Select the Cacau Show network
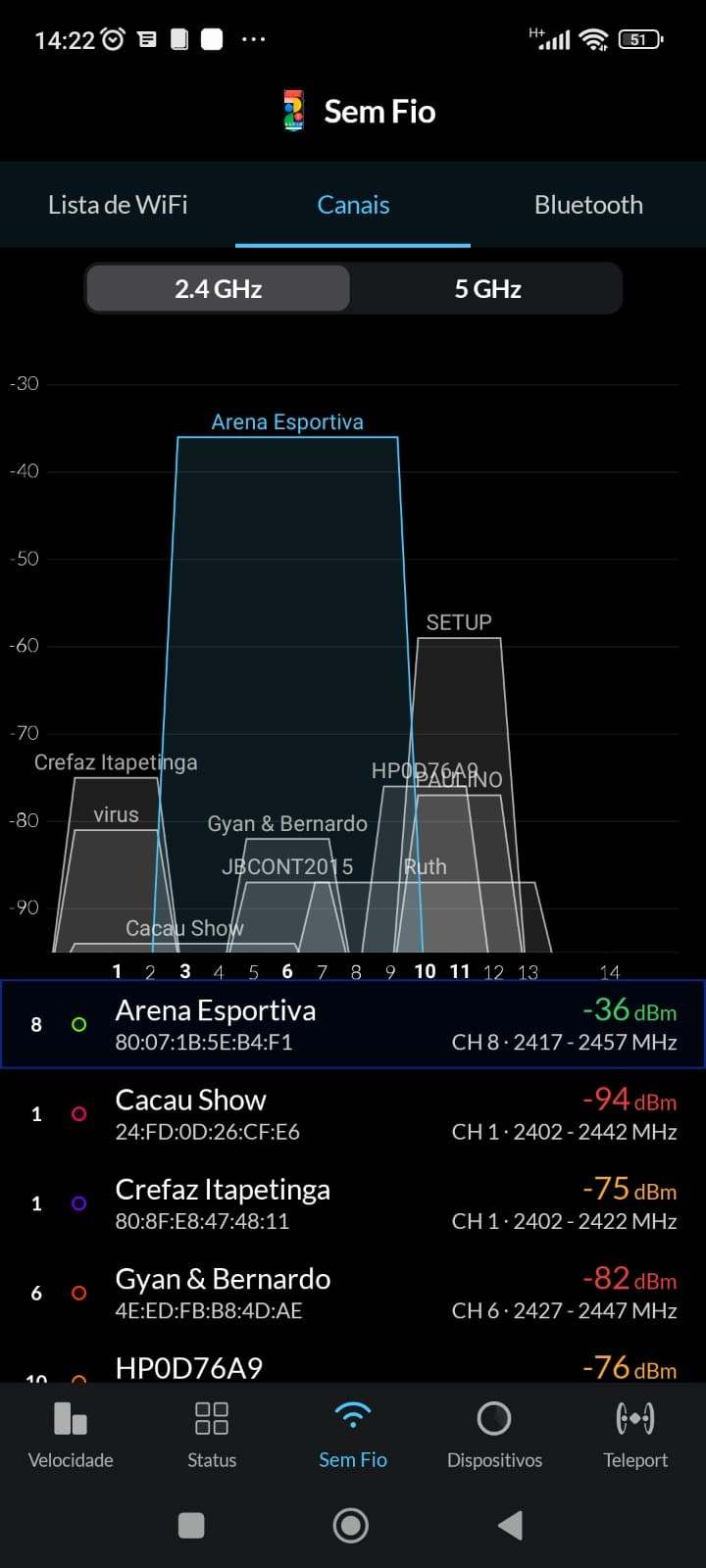706x1568 pixels. (353, 1114)
